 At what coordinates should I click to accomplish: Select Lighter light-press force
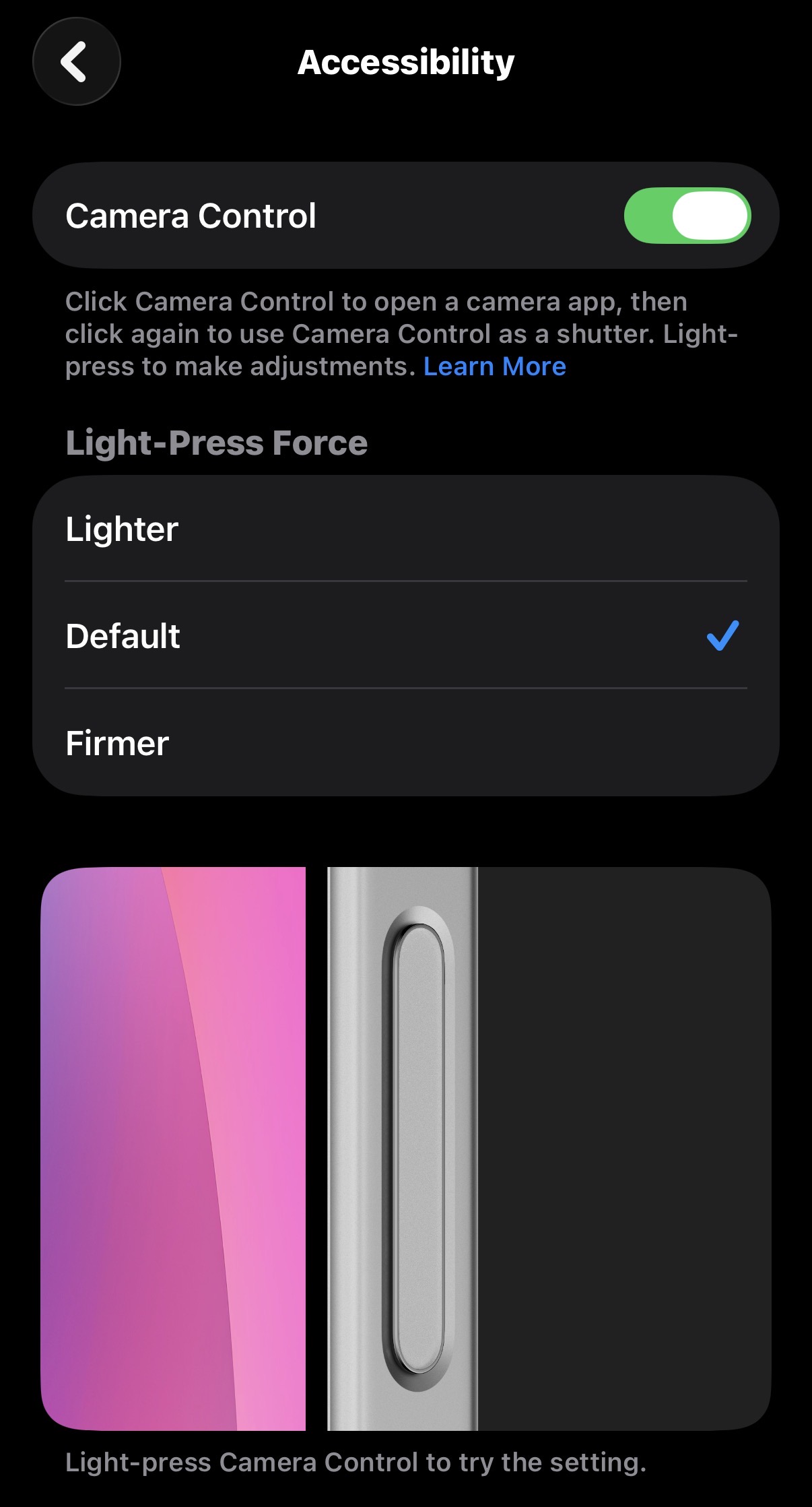(x=406, y=529)
